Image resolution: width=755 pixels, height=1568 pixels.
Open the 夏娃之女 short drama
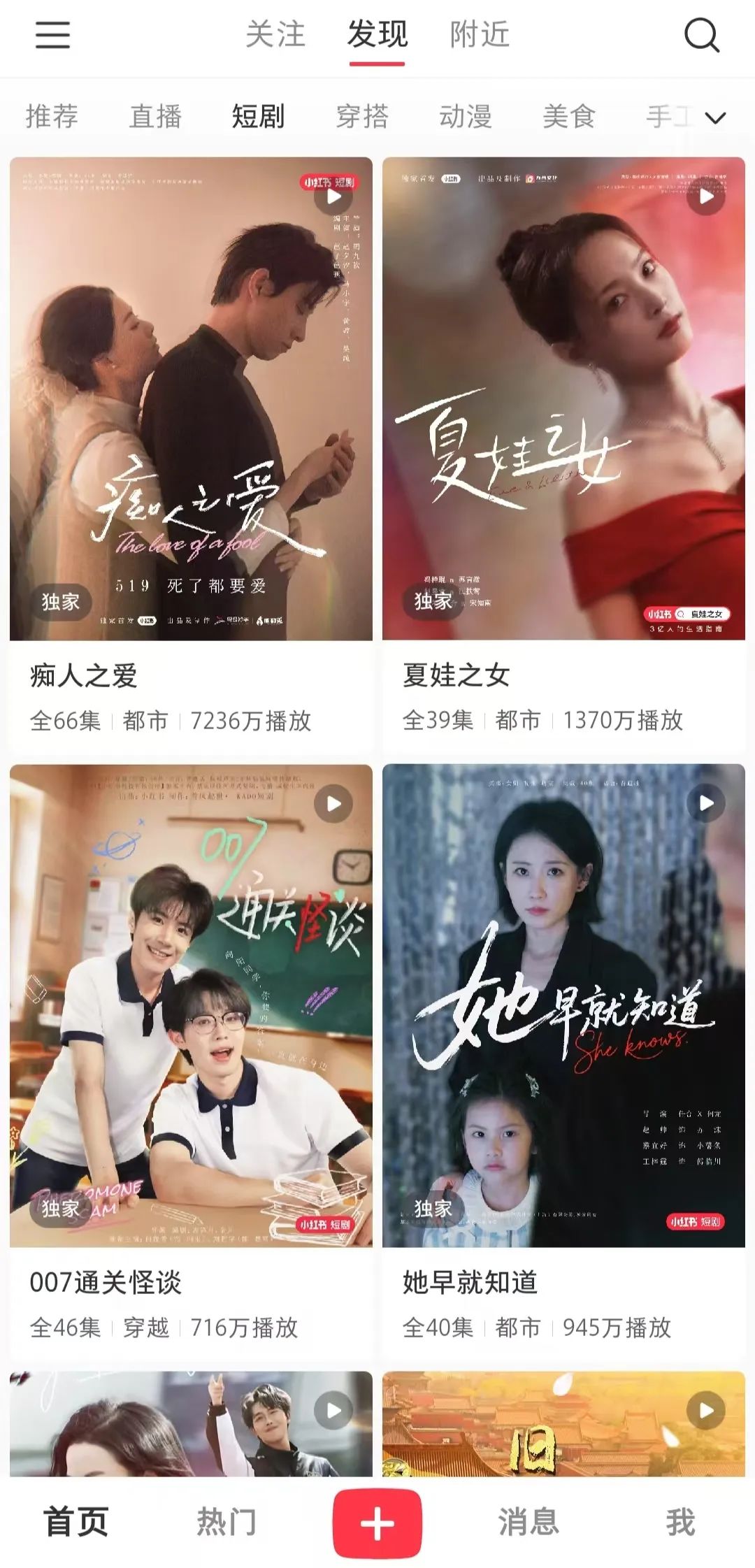click(x=563, y=454)
